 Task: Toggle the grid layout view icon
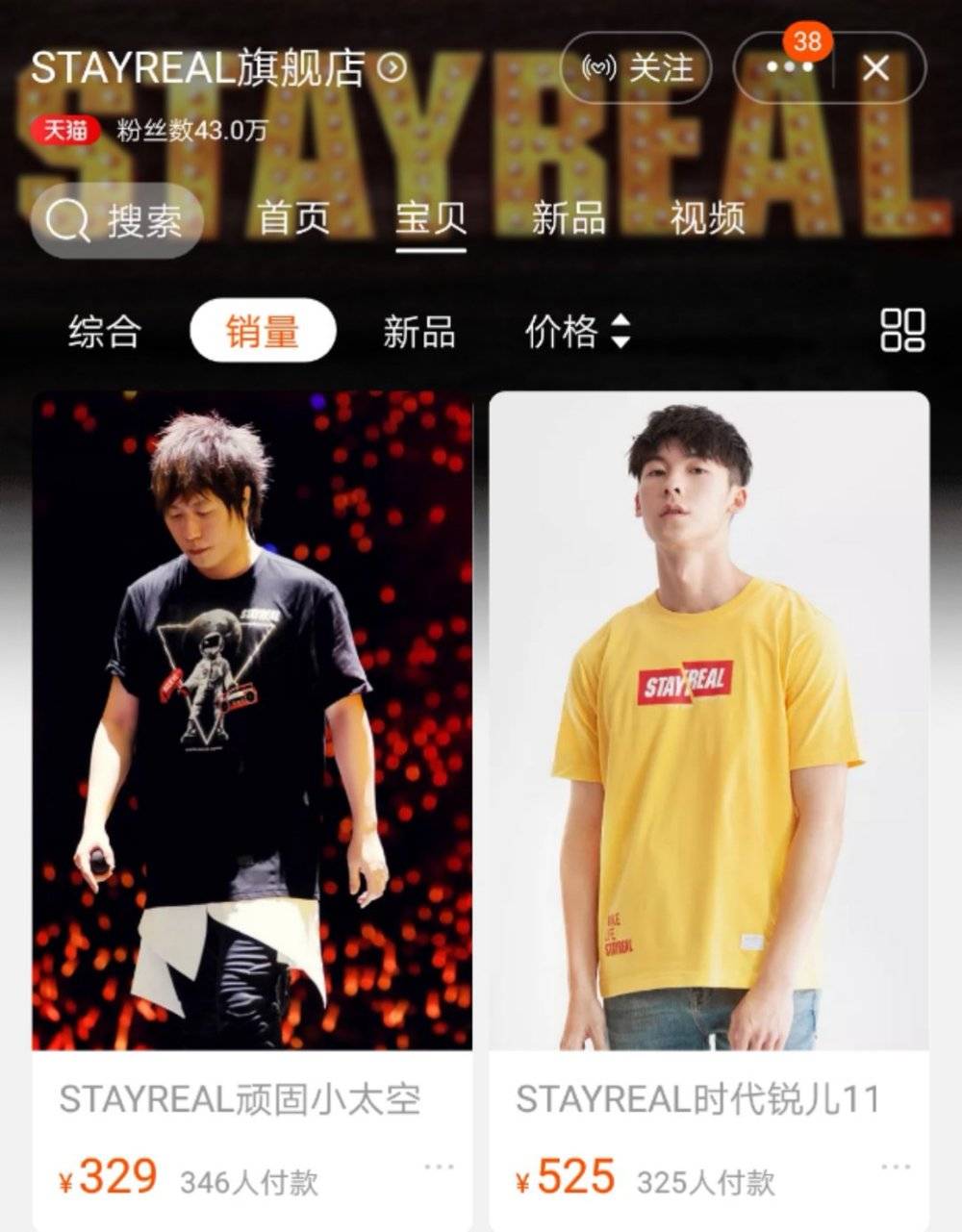pyautogui.click(x=902, y=330)
